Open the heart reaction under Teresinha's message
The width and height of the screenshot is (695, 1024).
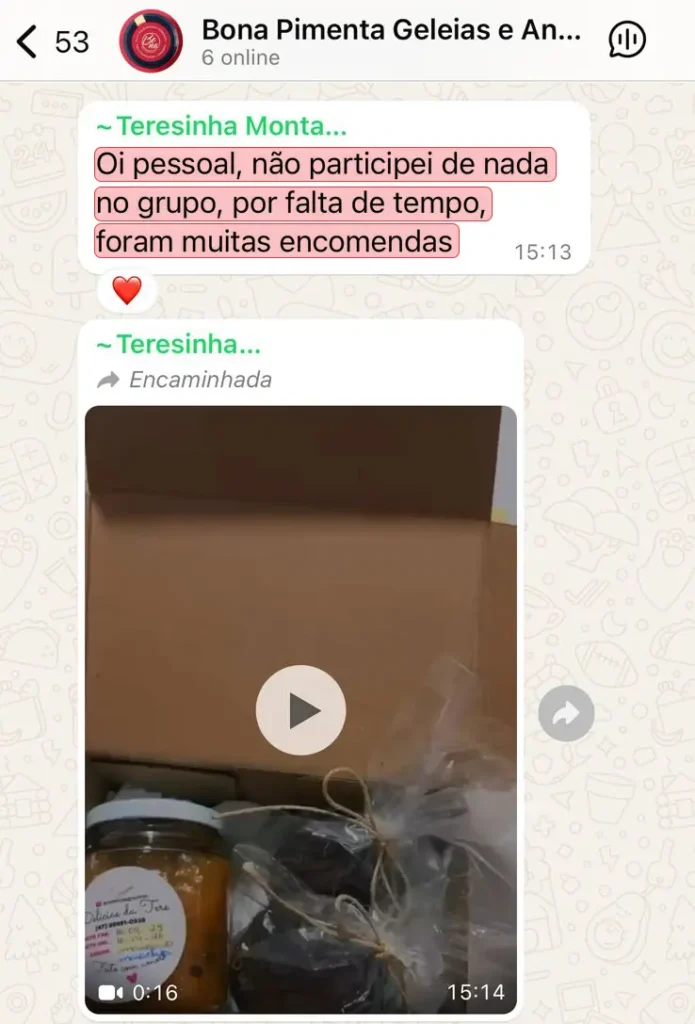(x=127, y=290)
